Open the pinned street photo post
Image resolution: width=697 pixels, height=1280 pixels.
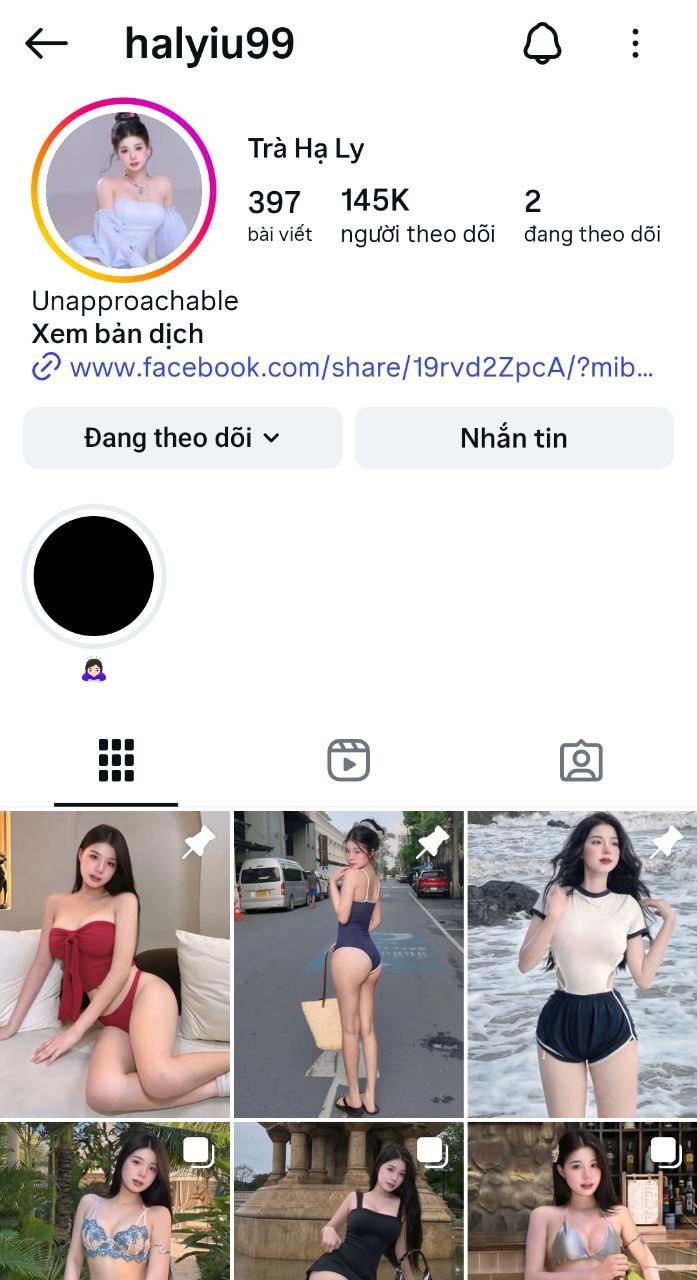(x=348, y=963)
